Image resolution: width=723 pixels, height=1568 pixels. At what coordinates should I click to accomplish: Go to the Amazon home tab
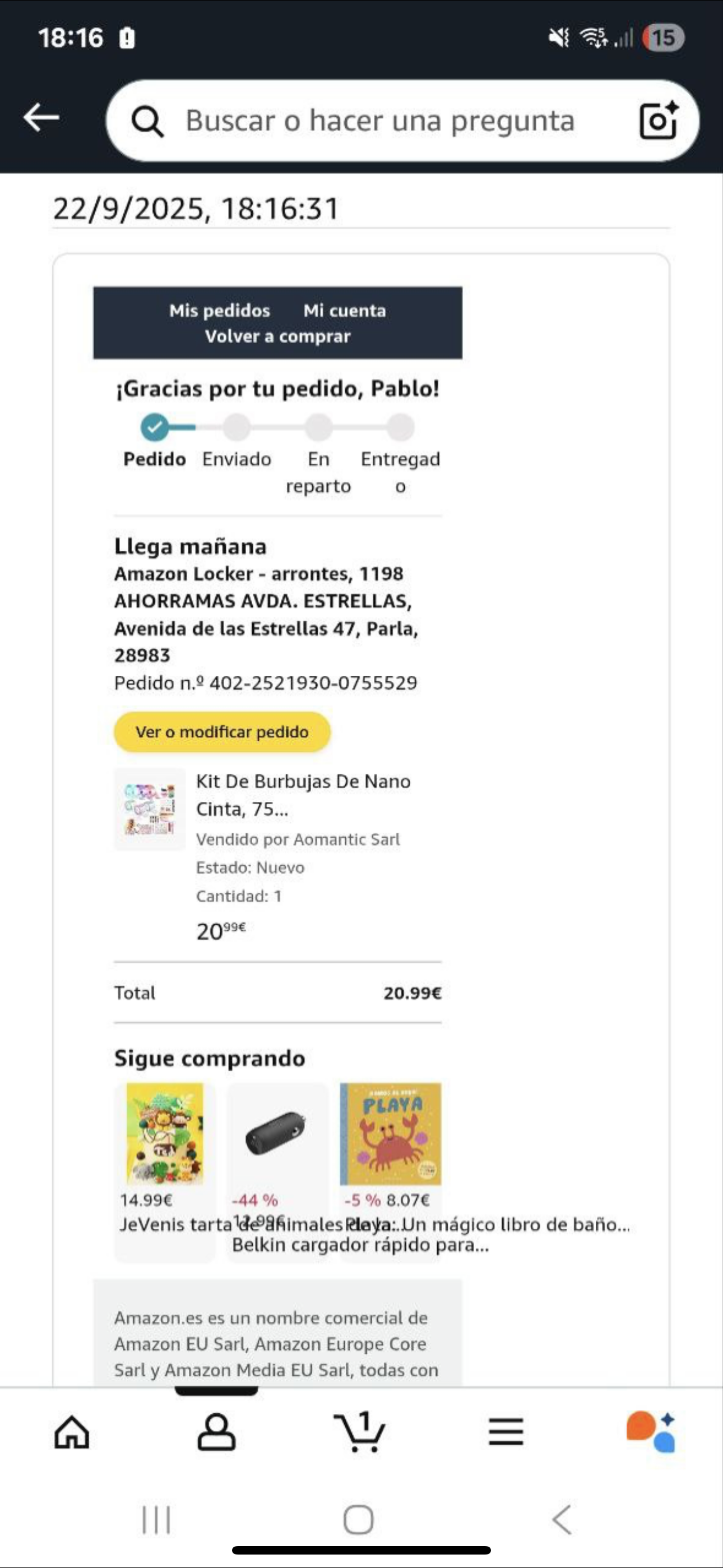pos(72,1432)
